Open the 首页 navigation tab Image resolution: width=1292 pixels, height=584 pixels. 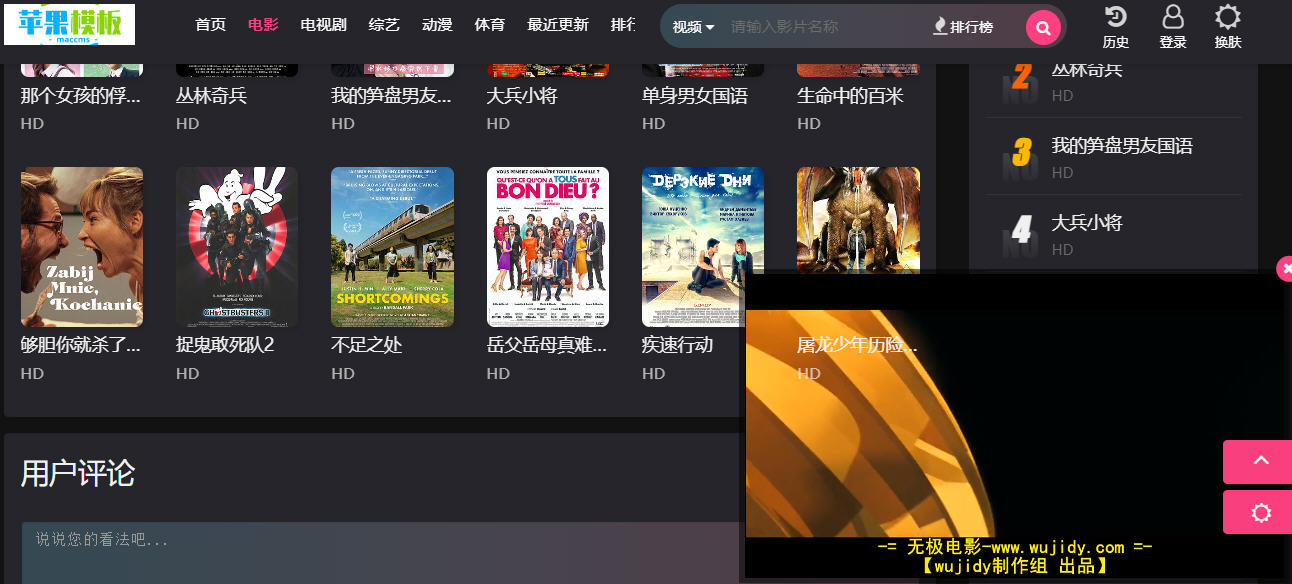click(x=210, y=25)
